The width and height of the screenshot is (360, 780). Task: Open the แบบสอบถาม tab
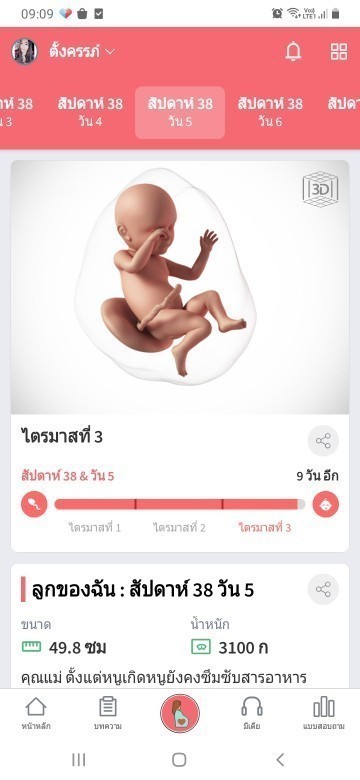pyautogui.click(x=324, y=713)
